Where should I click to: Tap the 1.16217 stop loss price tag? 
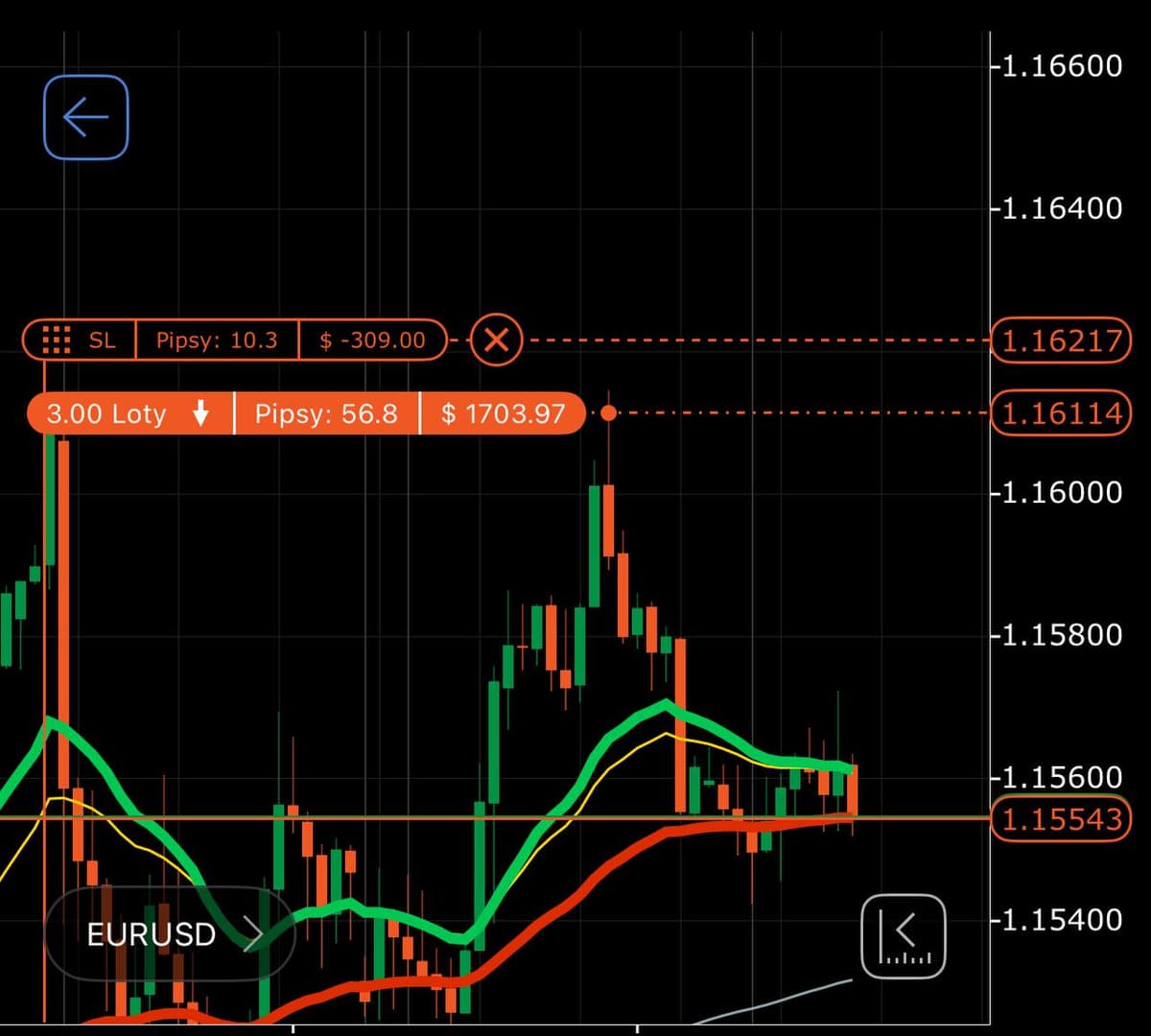click(x=1060, y=340)
